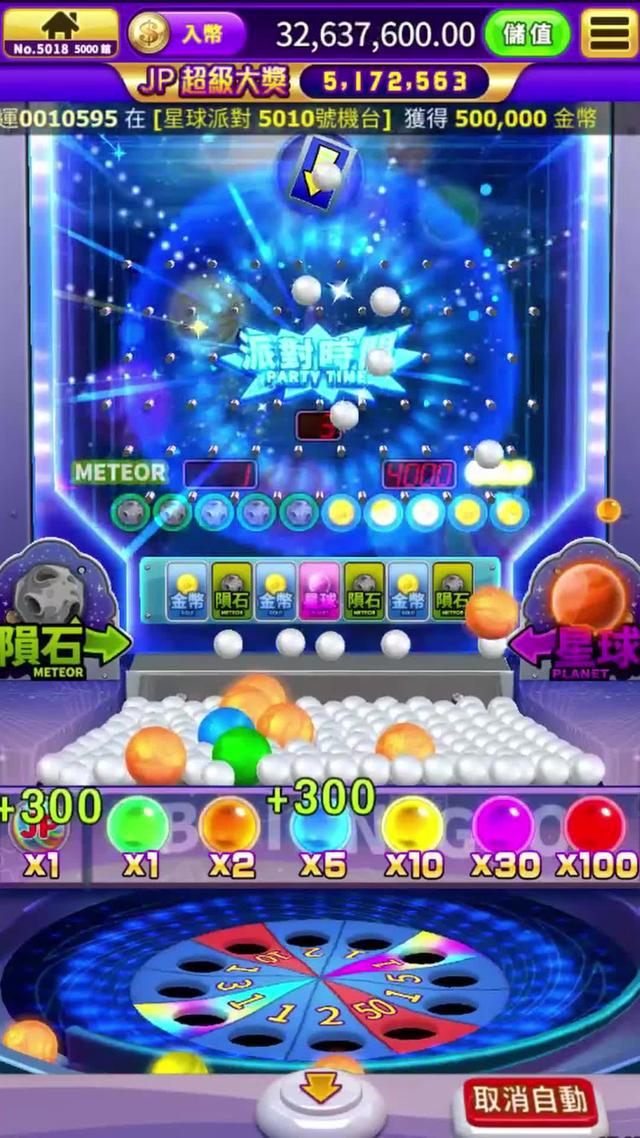Tap the 入幣 insert coin button
The width and height of the screenshot is (640, 1138).
click(187, 34)
